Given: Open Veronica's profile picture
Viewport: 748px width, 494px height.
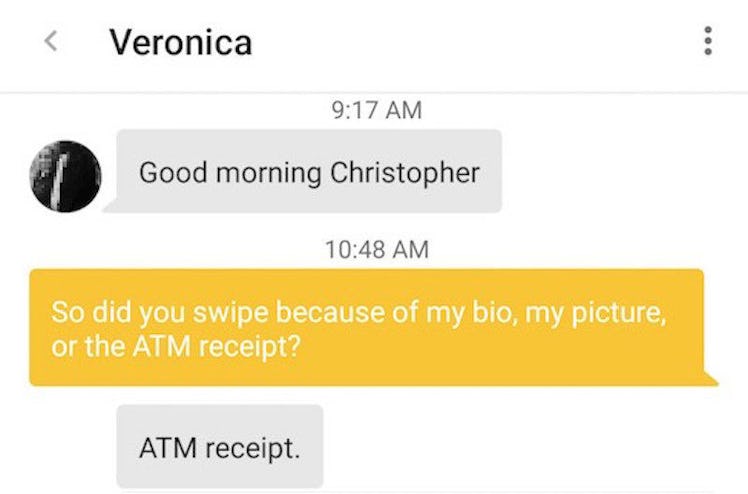Looking at the screenshot, I should point(65,176).
